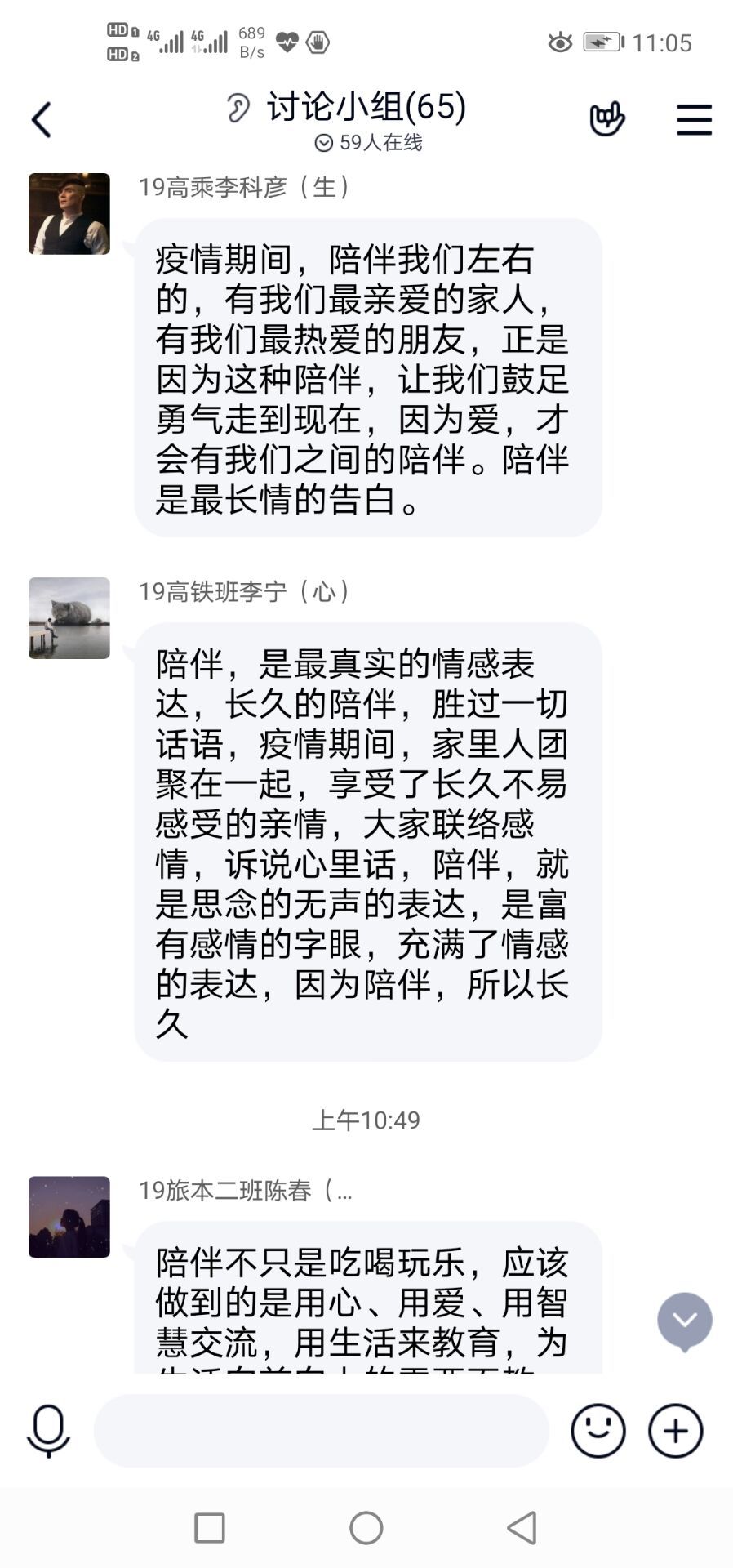Viewport: 733px width, 1568px height.
Task: Open recent apps from navigation bar
Action: pyautogui.click(x=209, y=1527)
